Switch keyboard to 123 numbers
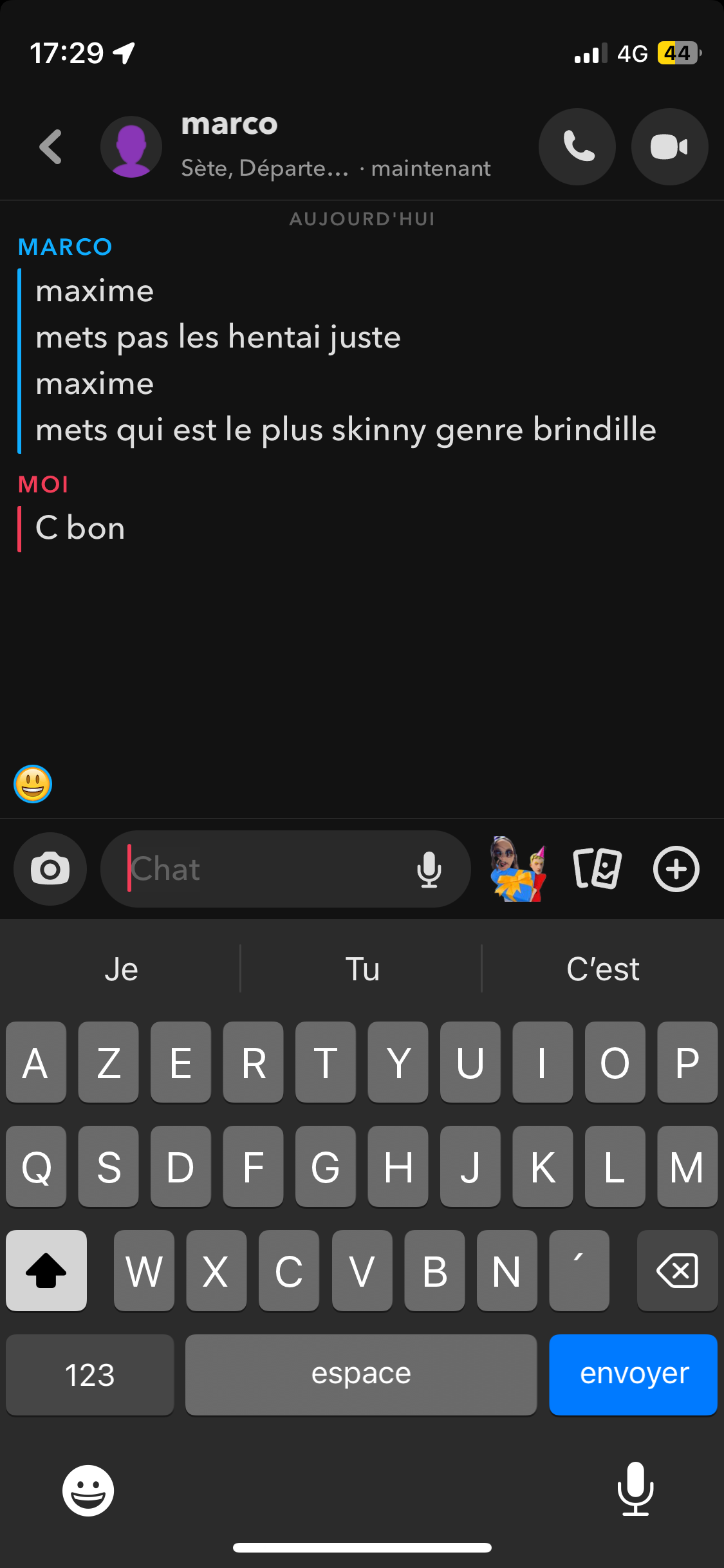The width and height of the screenshot is (724, 1568). pos(90,1374)
